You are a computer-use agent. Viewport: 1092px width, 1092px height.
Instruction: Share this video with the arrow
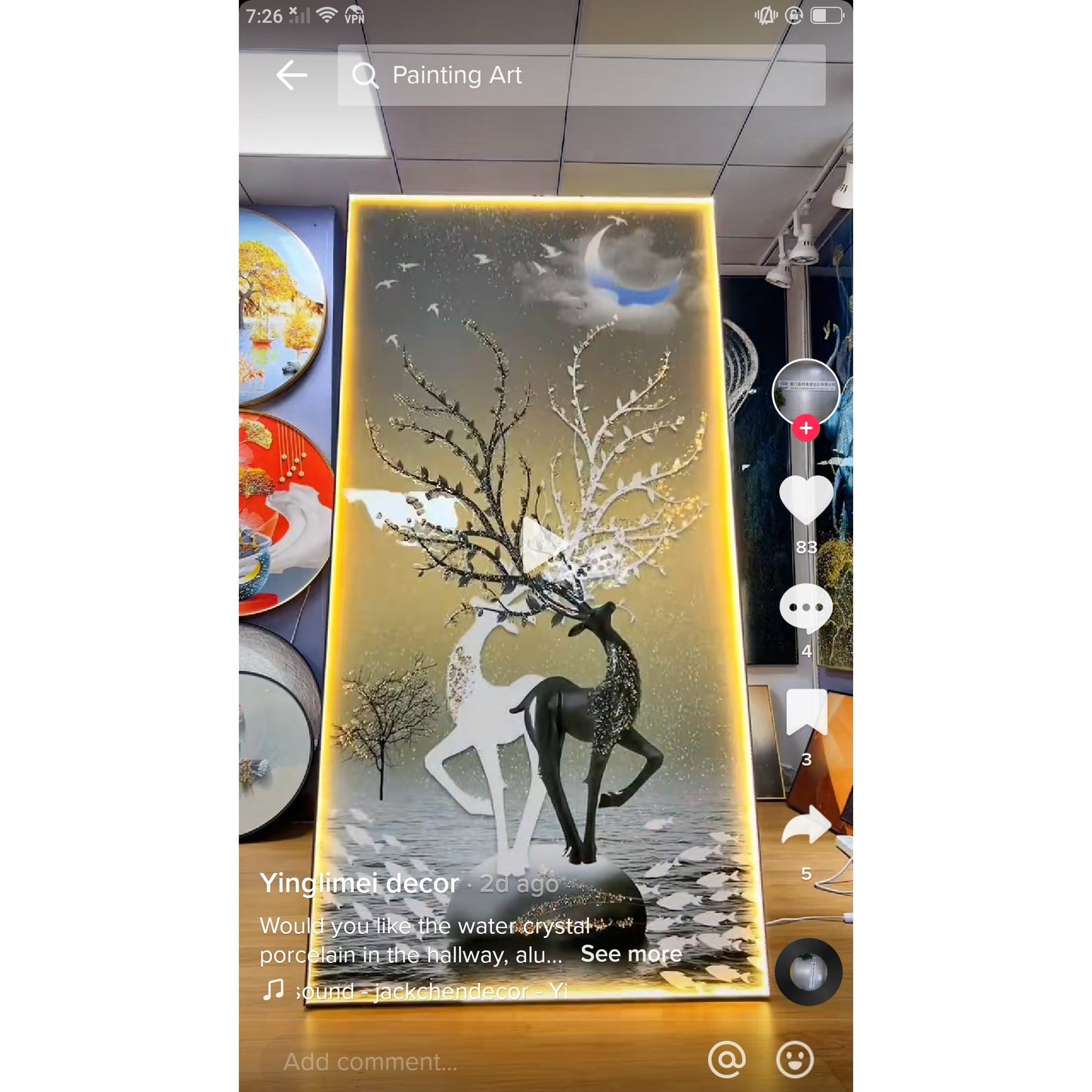tap(806, 826)
